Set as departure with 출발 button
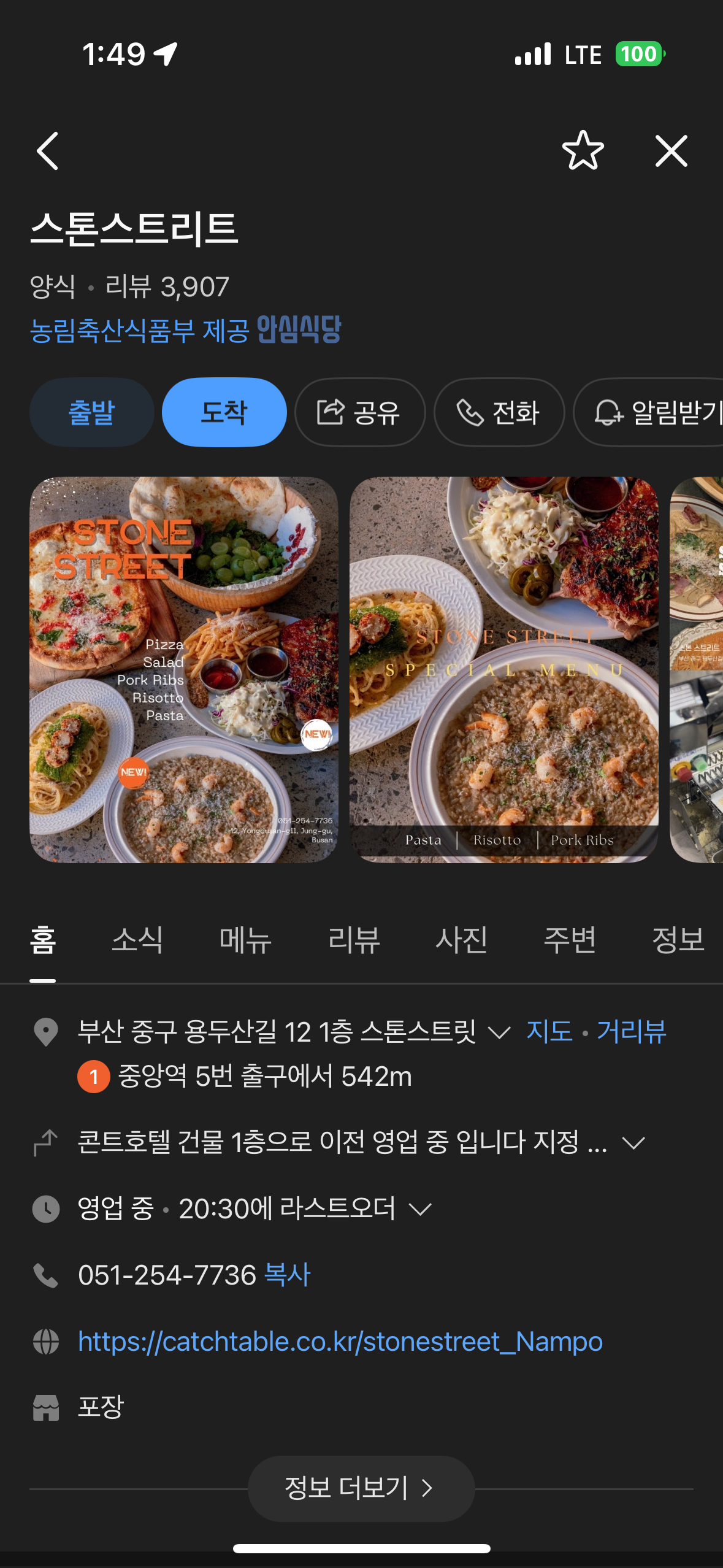 click(92, 412)
